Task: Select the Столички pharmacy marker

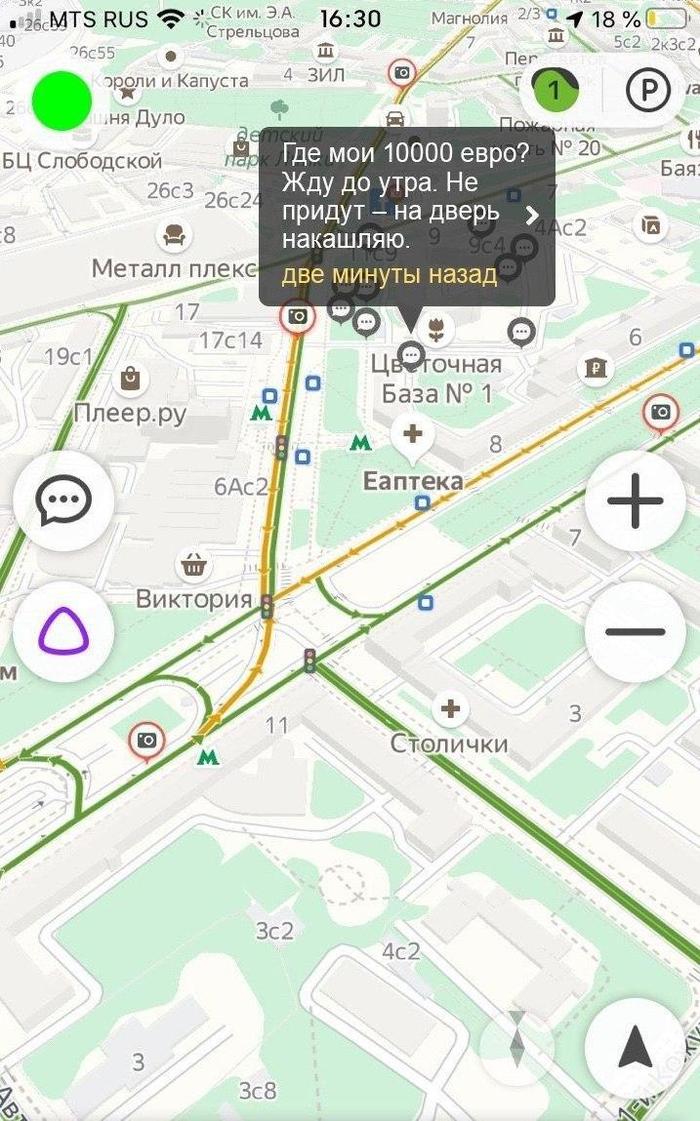Action: click(x=450, y=709)
